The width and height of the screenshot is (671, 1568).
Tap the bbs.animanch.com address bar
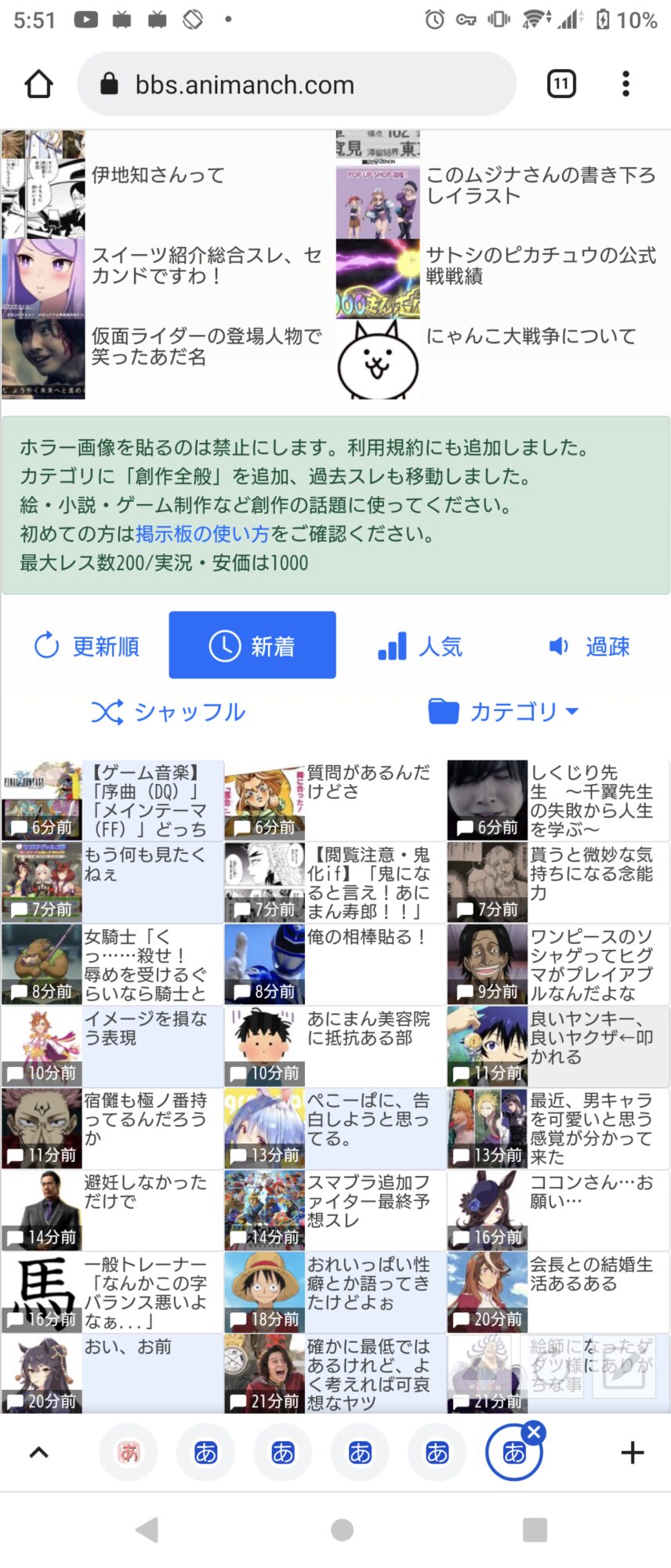point(296,84)
